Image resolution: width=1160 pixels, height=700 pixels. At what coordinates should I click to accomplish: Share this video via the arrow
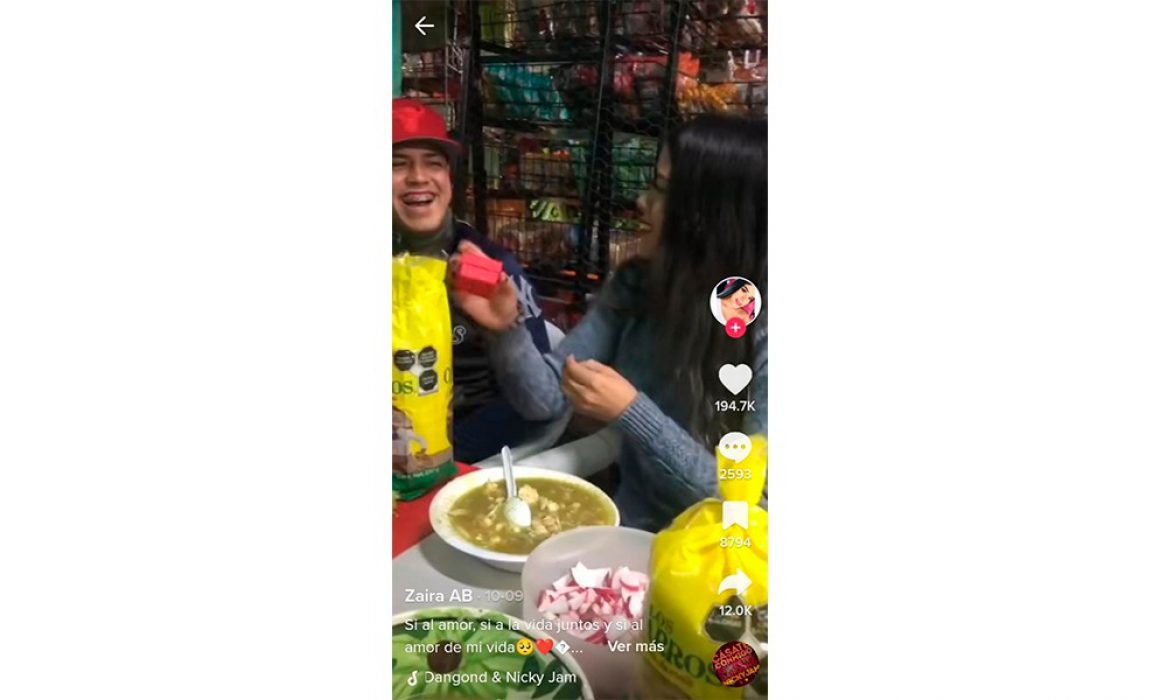click(735, 584)
